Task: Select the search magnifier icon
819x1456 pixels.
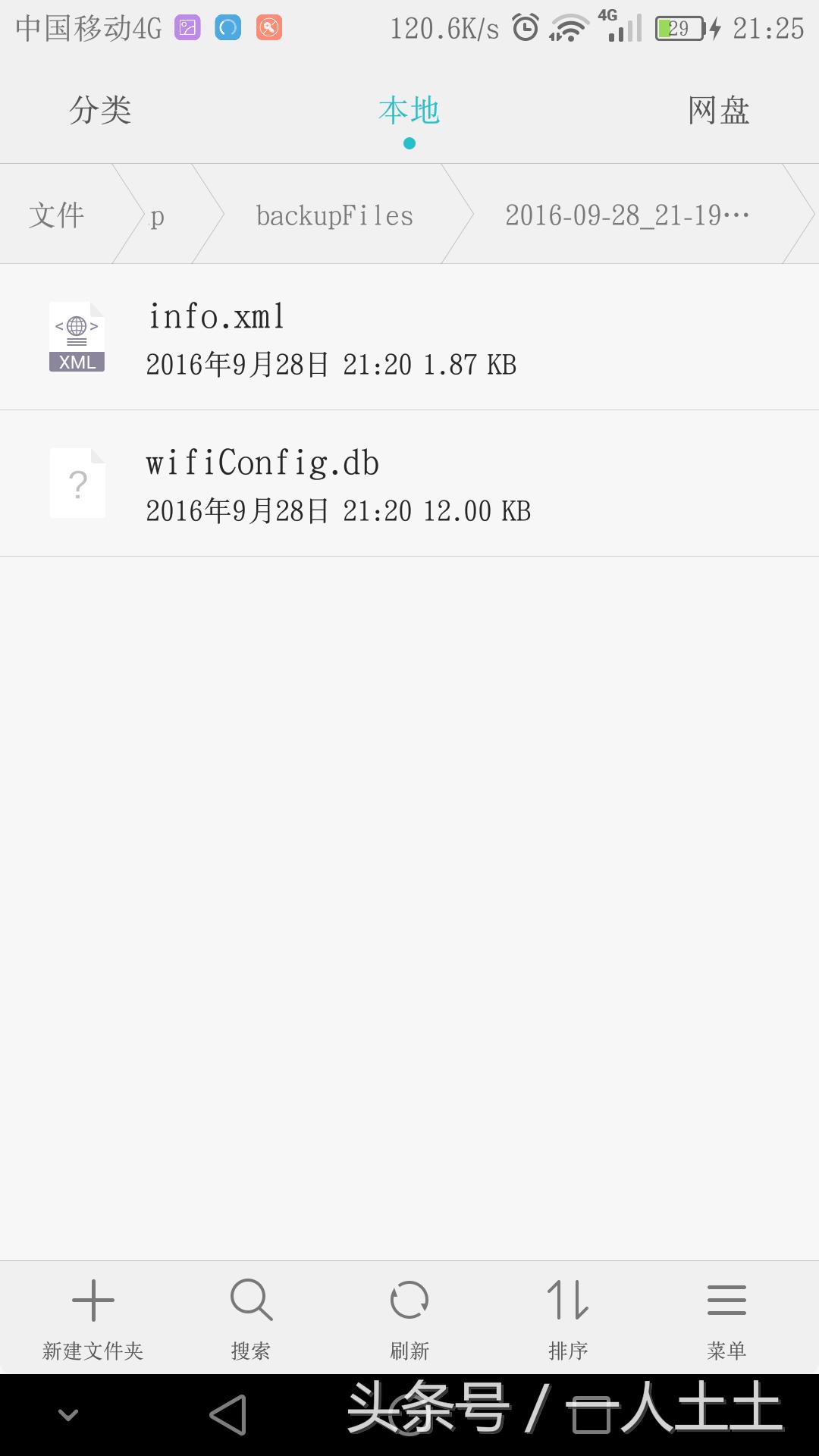Action: click(250, 1298)
